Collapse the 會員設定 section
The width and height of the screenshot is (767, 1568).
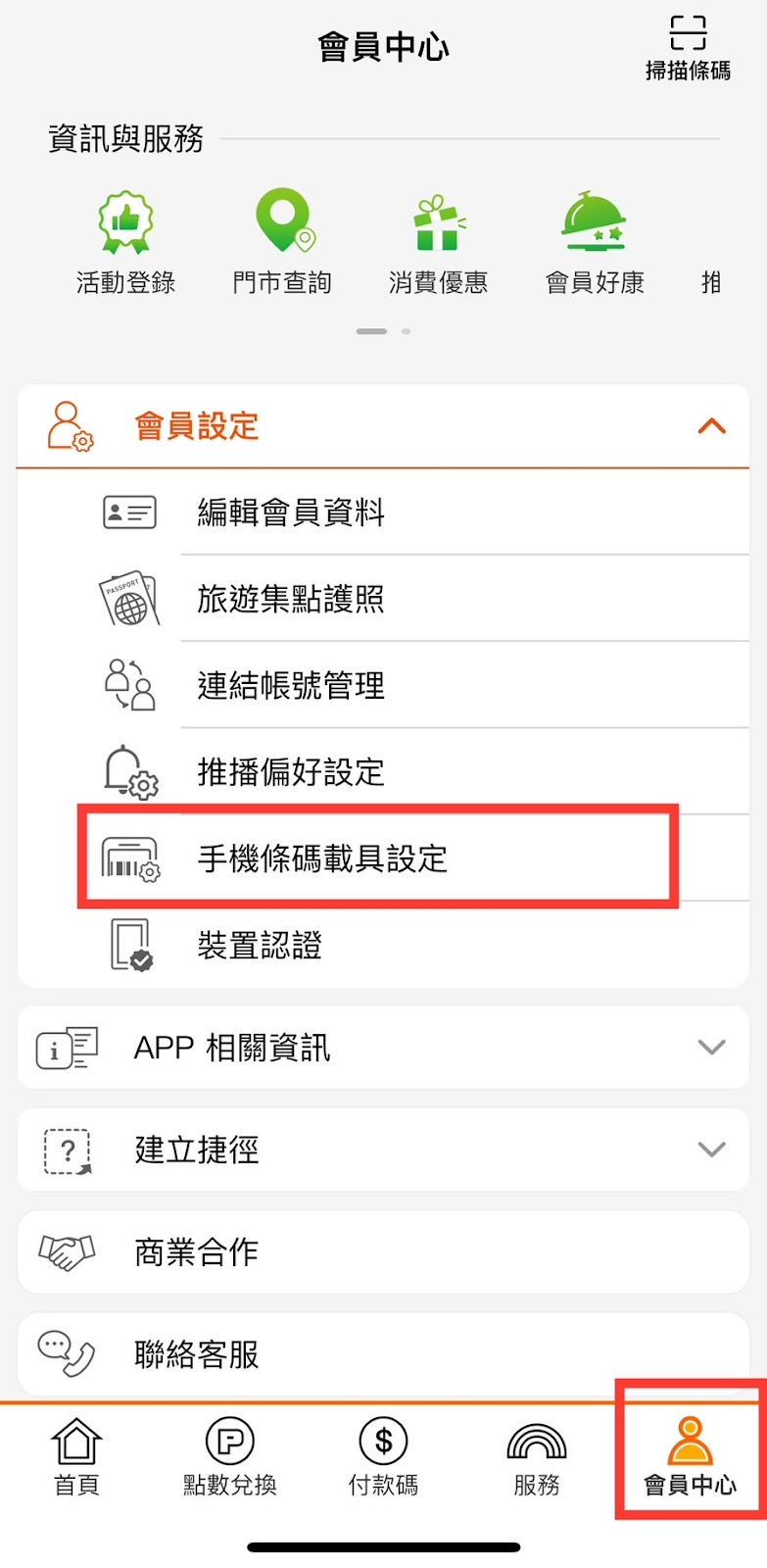pyautogui.click(x=711, y=426)
